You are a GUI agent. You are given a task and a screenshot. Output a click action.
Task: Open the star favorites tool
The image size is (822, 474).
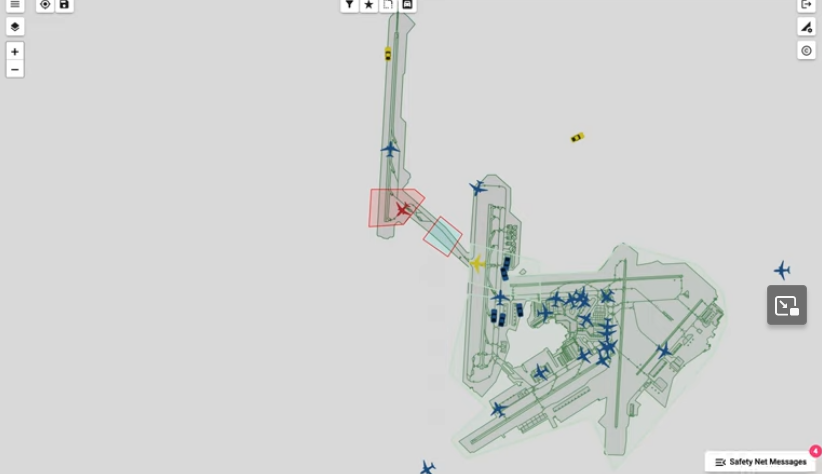[369, 5]
